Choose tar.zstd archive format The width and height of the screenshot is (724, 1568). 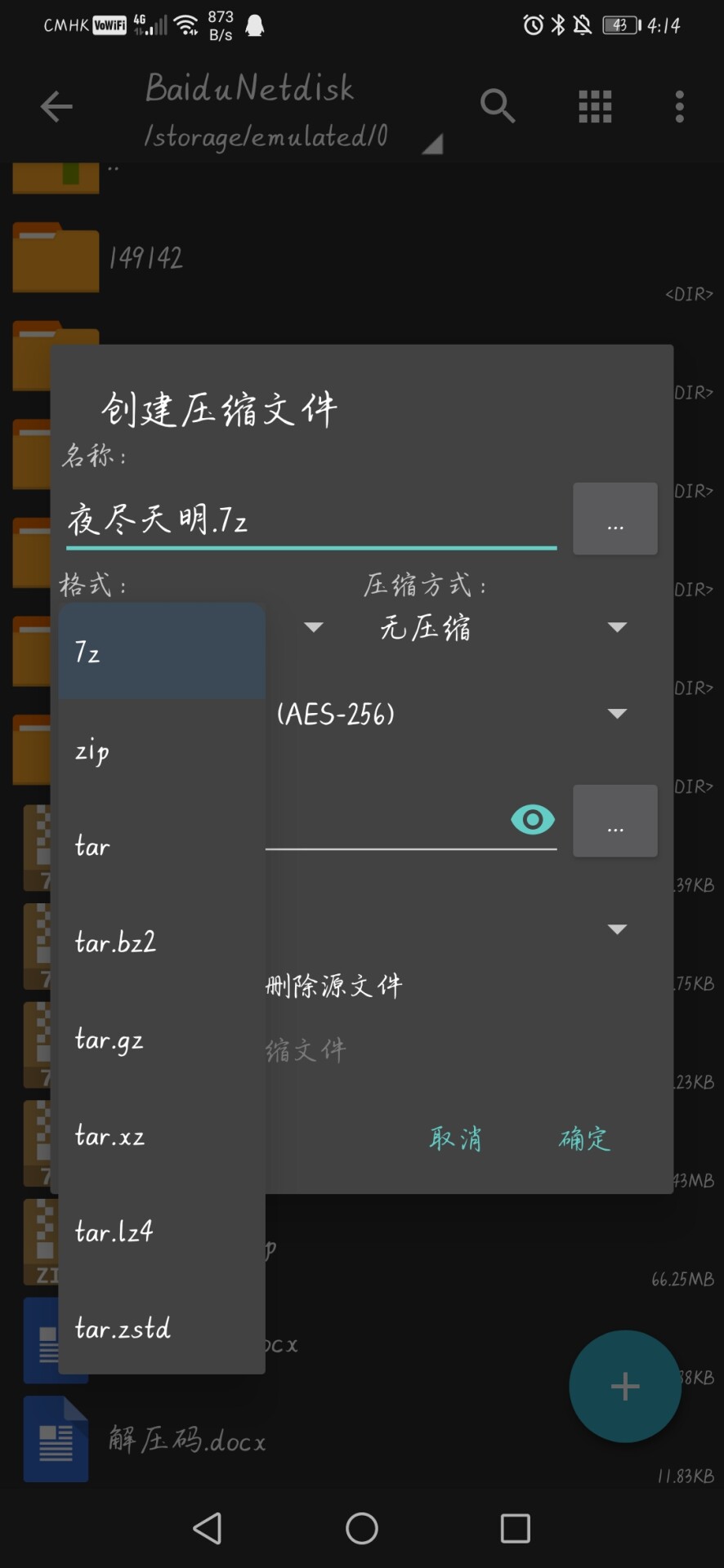point(162,1328)
